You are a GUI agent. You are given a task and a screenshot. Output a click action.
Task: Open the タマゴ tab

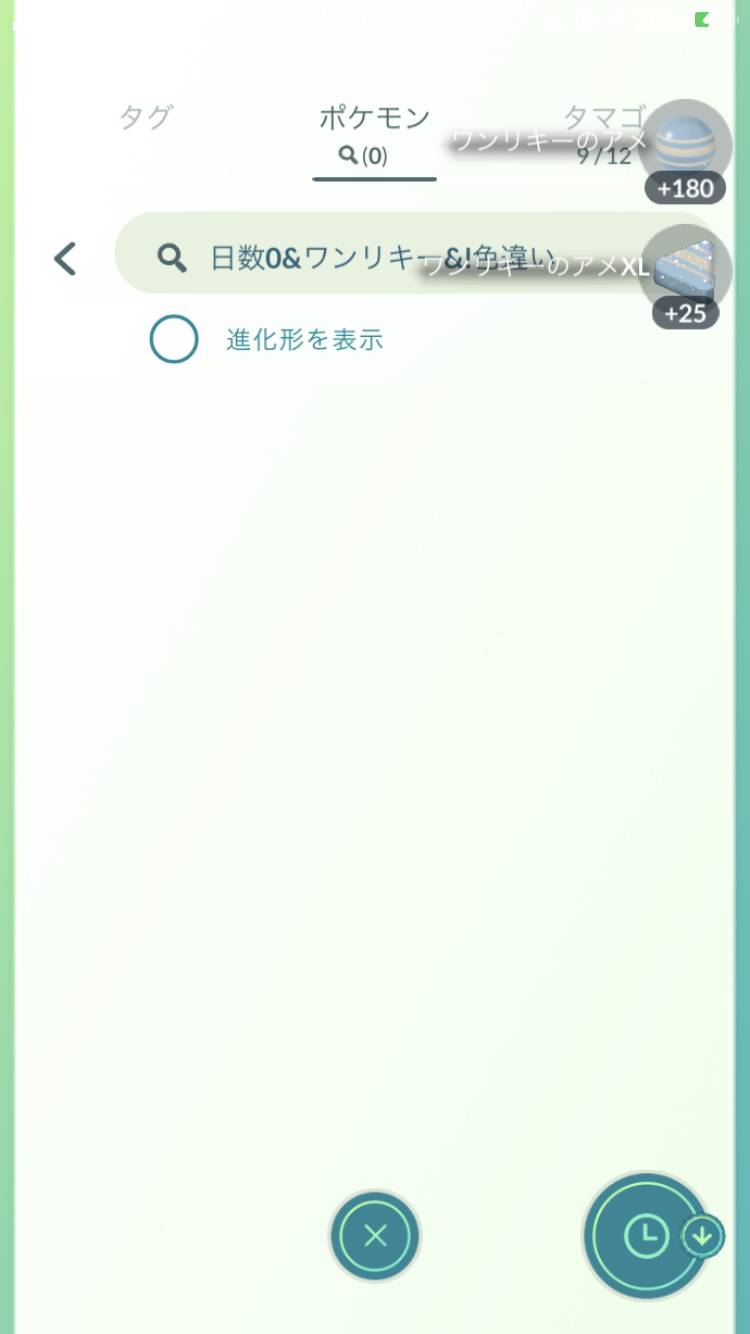604,118
